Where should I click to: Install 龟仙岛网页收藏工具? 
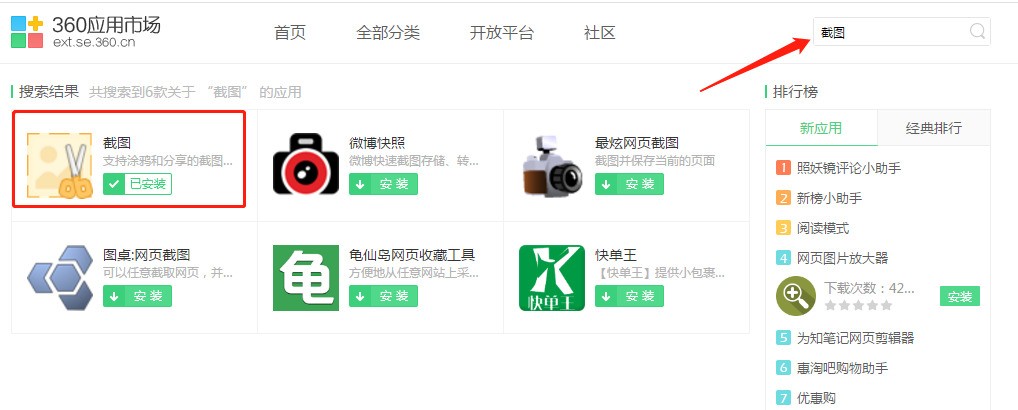[383, 296]
